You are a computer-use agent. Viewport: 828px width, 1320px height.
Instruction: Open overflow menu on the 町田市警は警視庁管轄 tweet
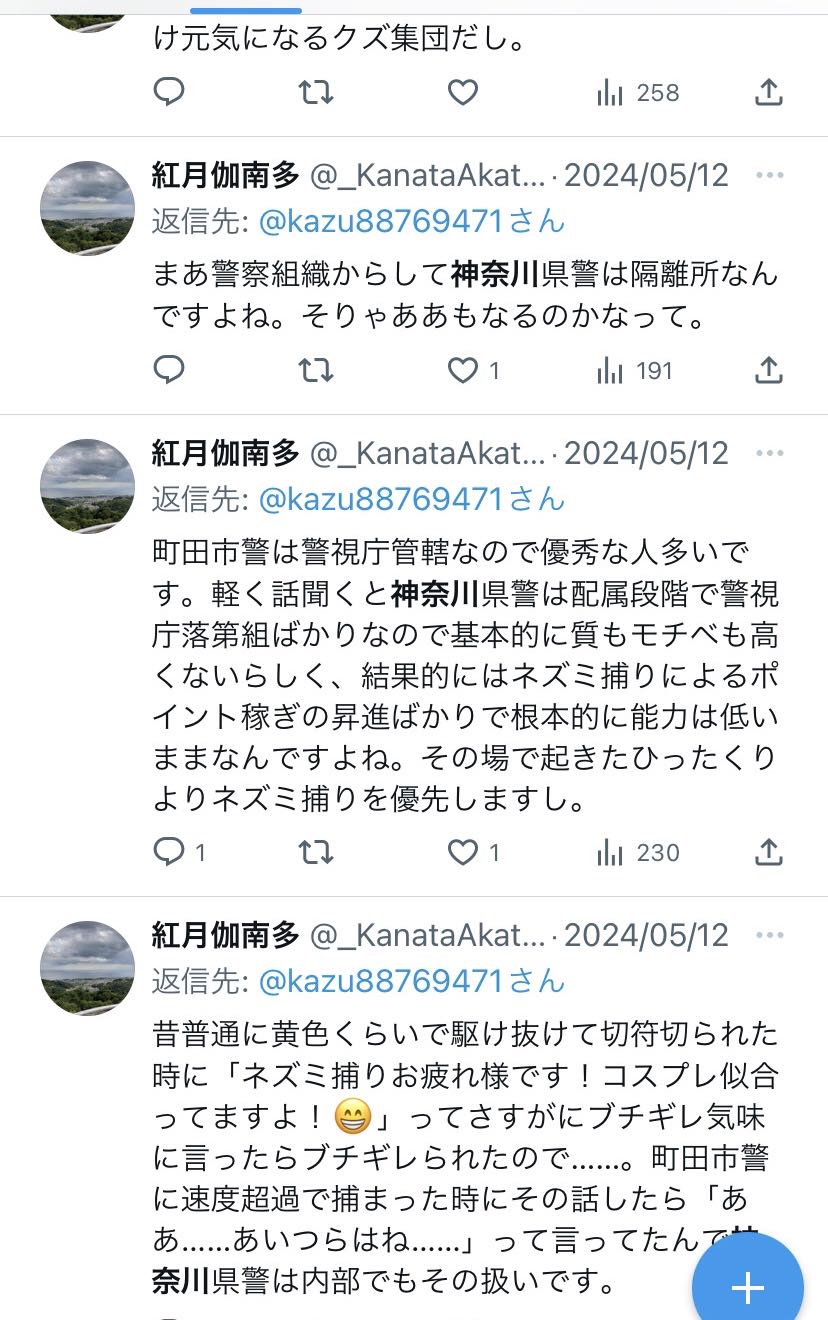pos(769,453)
